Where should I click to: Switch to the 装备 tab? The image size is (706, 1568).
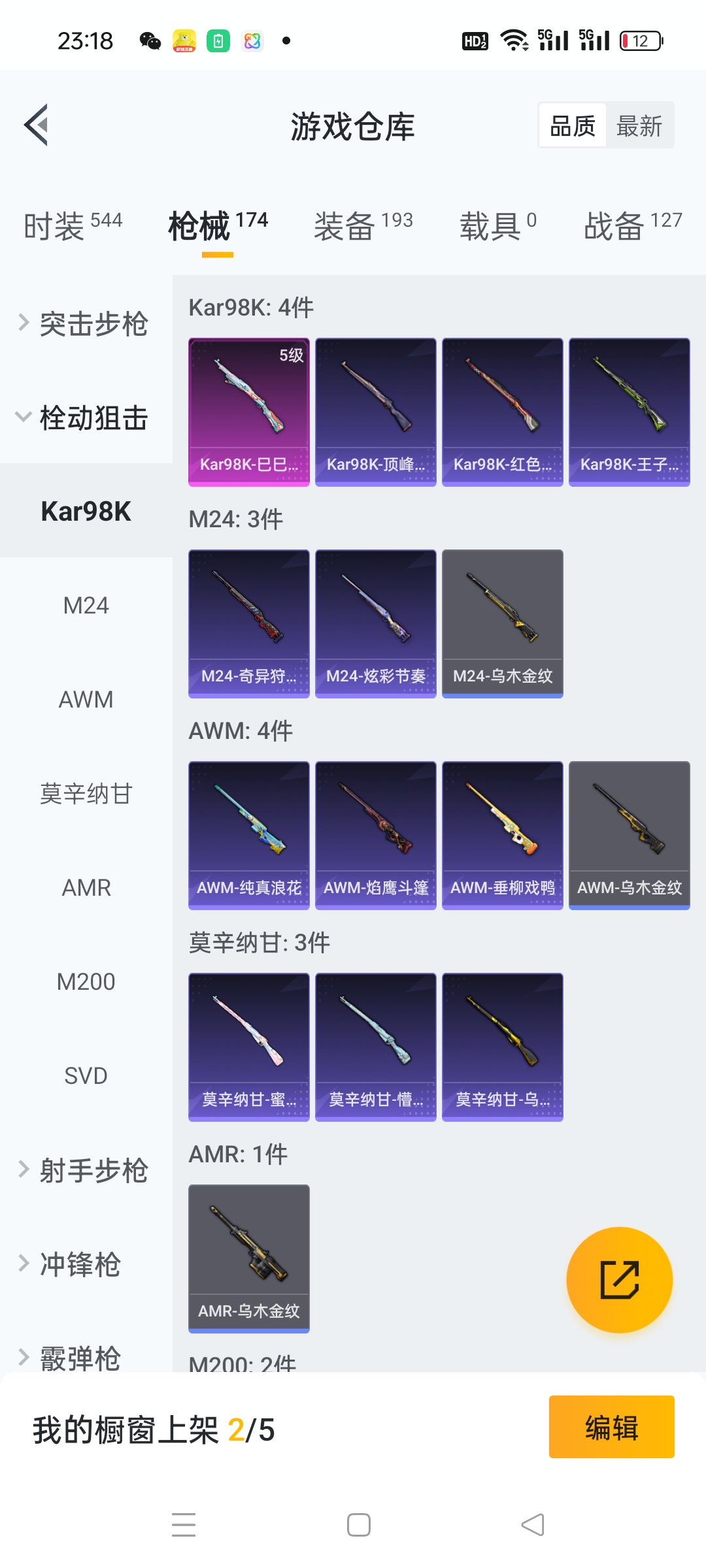click(x=363, y=226)
